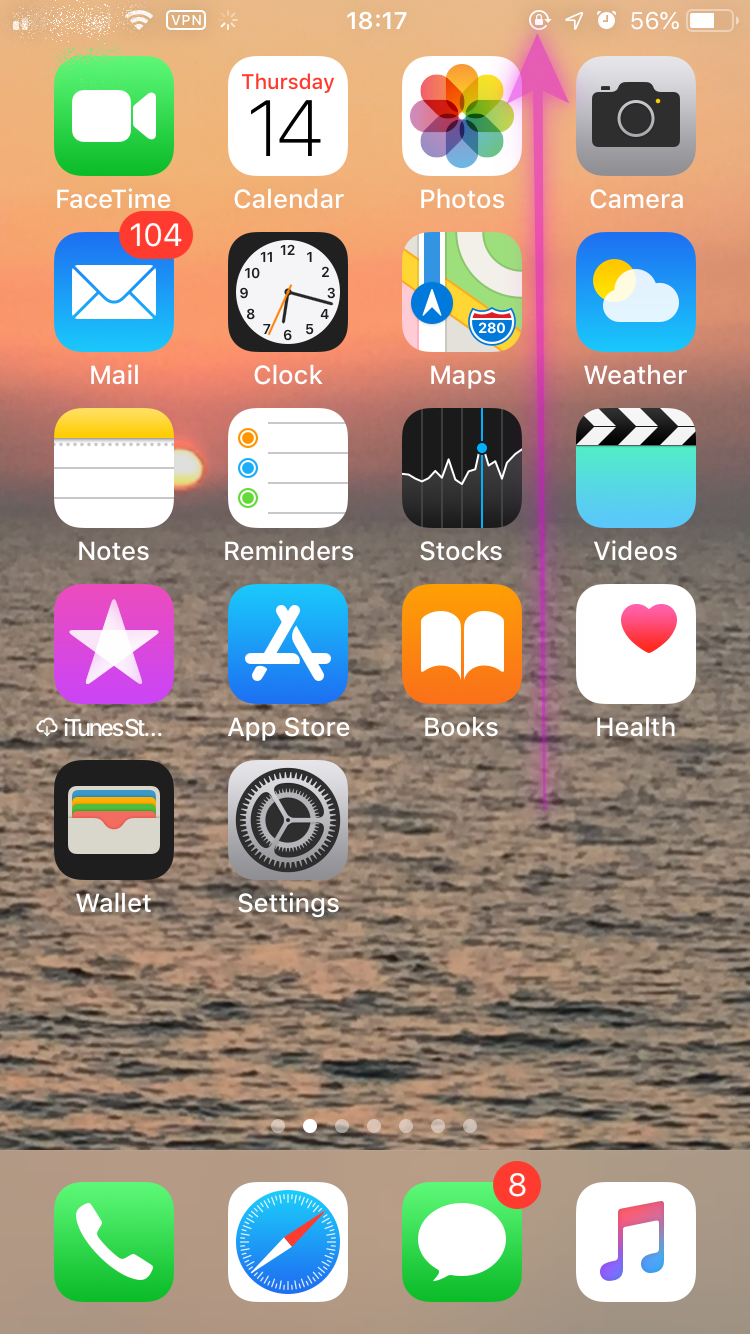Open the Stocks app
The height and width of the screenshot is (1334, 750).
462,468
